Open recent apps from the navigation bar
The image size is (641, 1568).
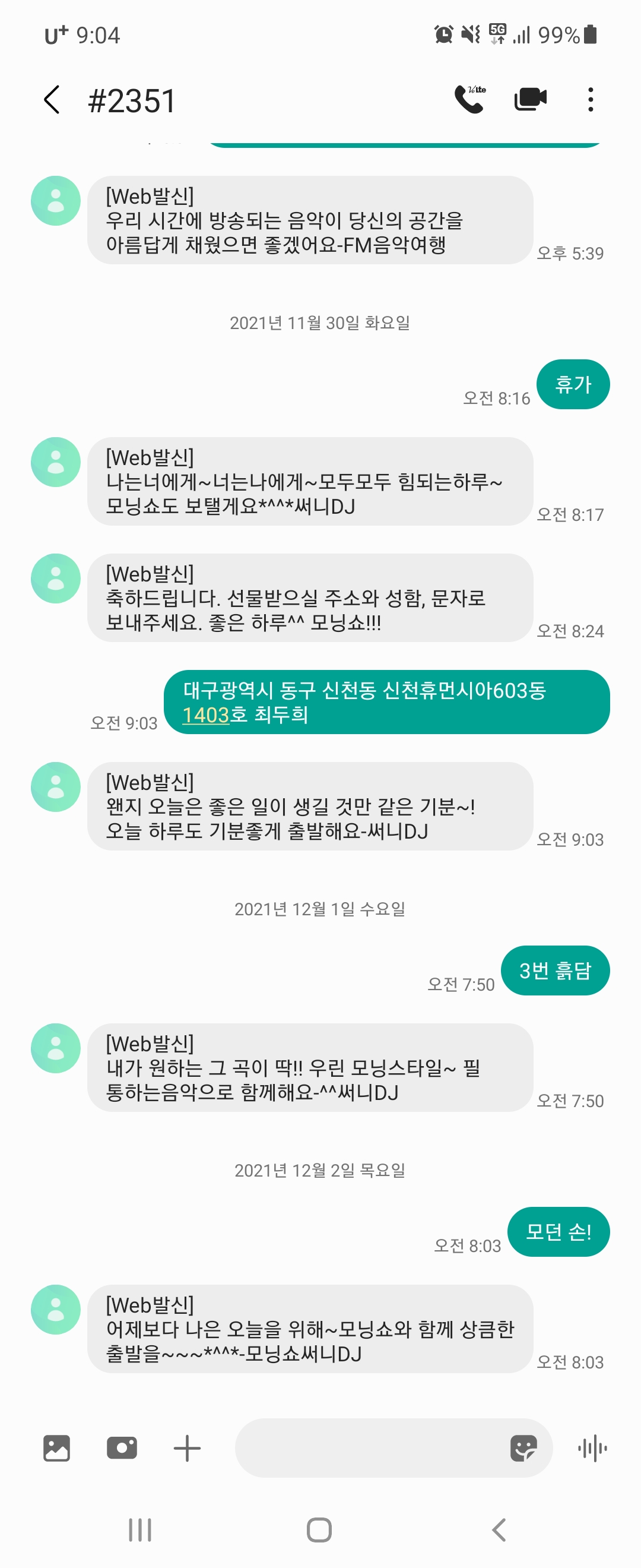click(x=140, y=1529)
